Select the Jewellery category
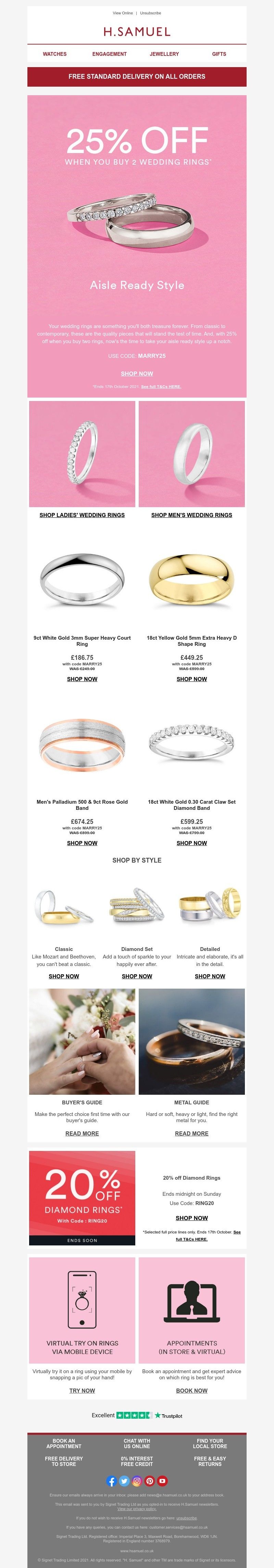 [x=164, y=54]
